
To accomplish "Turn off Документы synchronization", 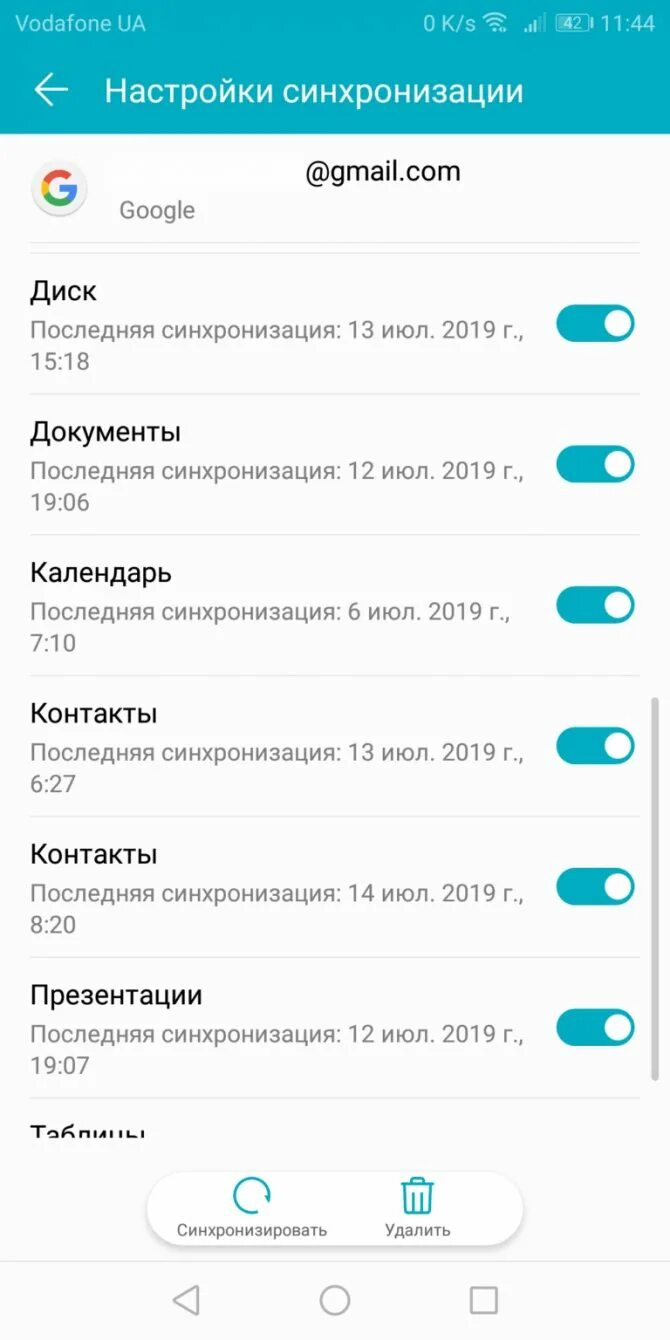I will coord(595,465).
